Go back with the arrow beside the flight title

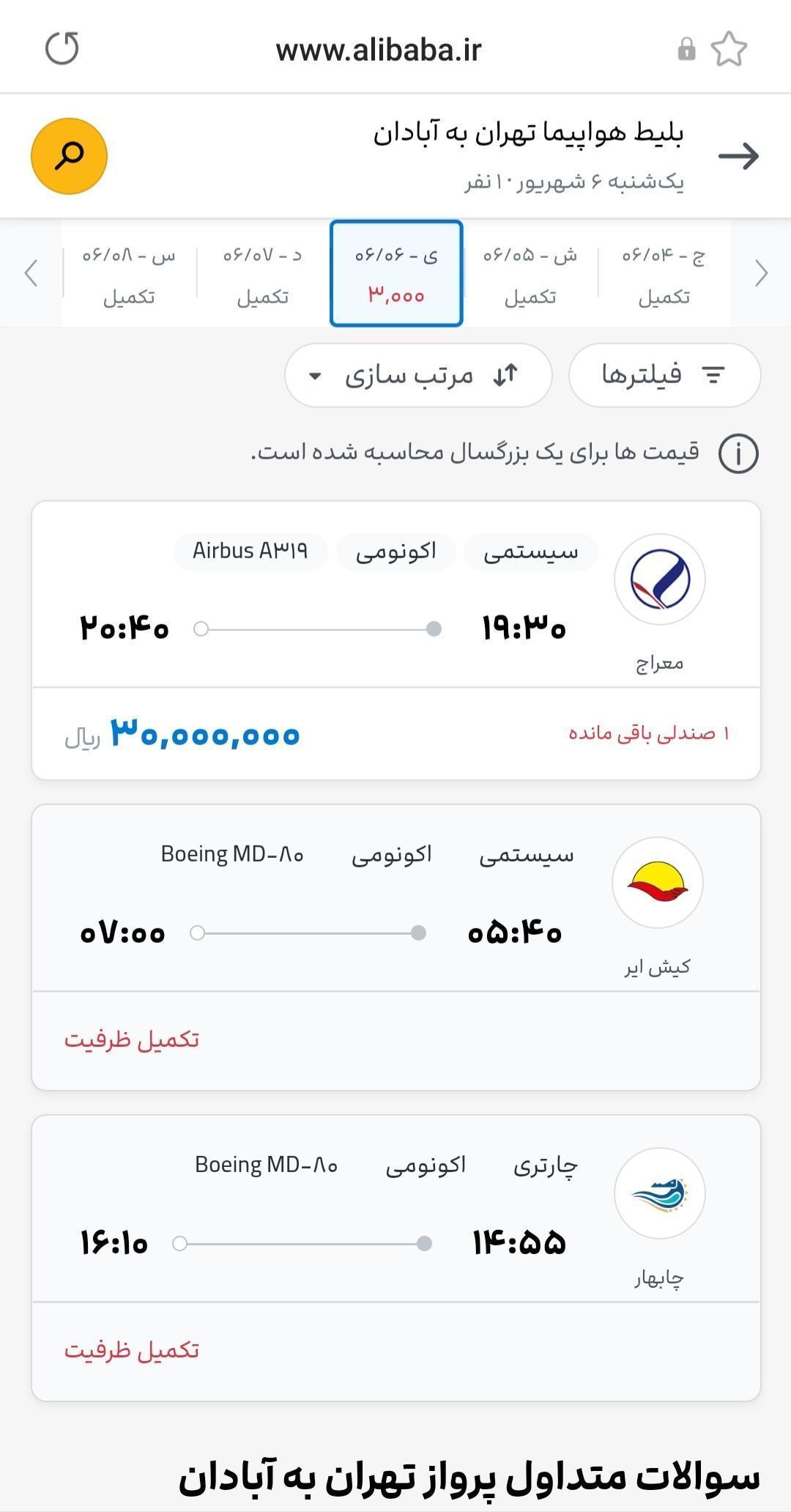[x=738, y=156]
